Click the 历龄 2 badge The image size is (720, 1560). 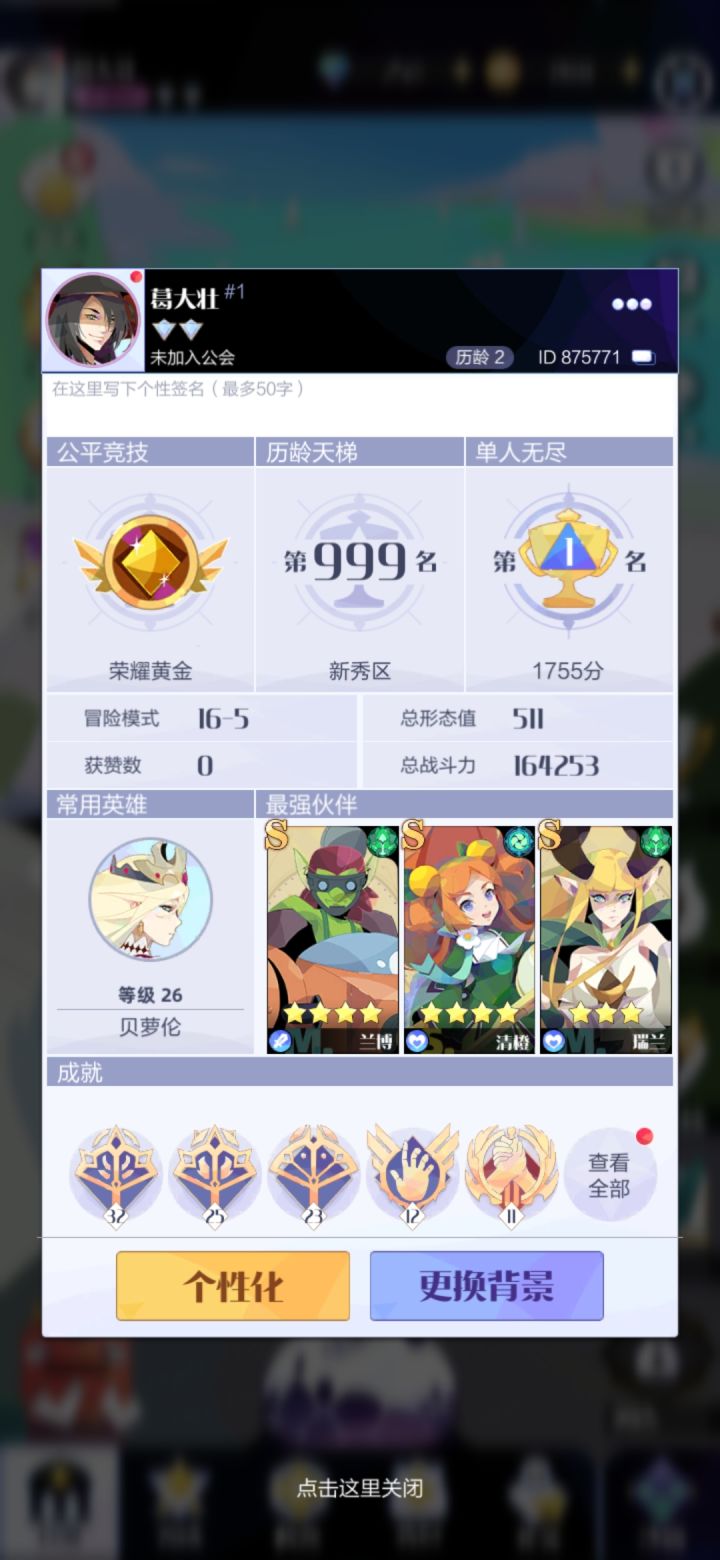(x=479, y=357)
